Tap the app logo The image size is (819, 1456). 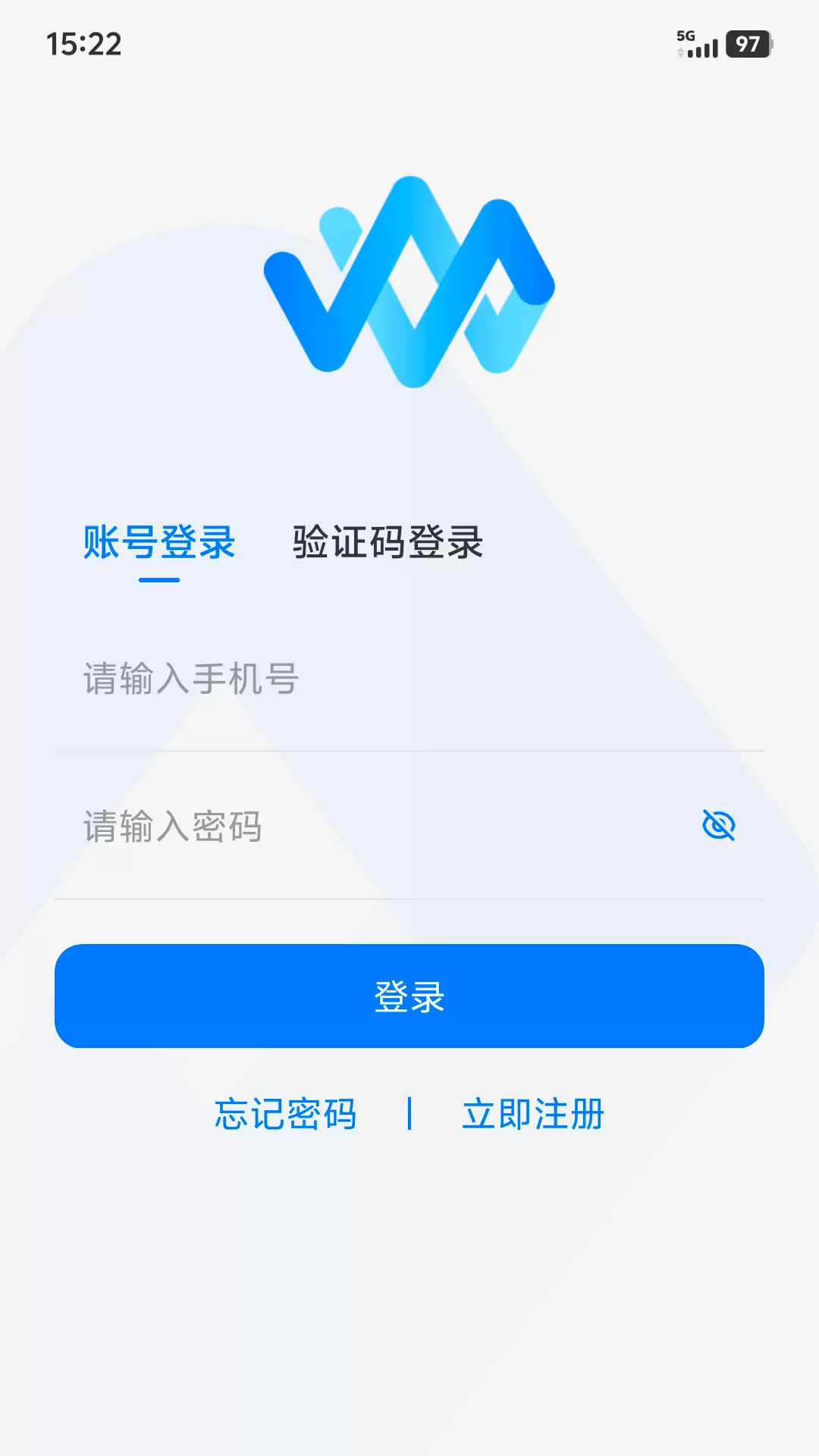(409, 284)
